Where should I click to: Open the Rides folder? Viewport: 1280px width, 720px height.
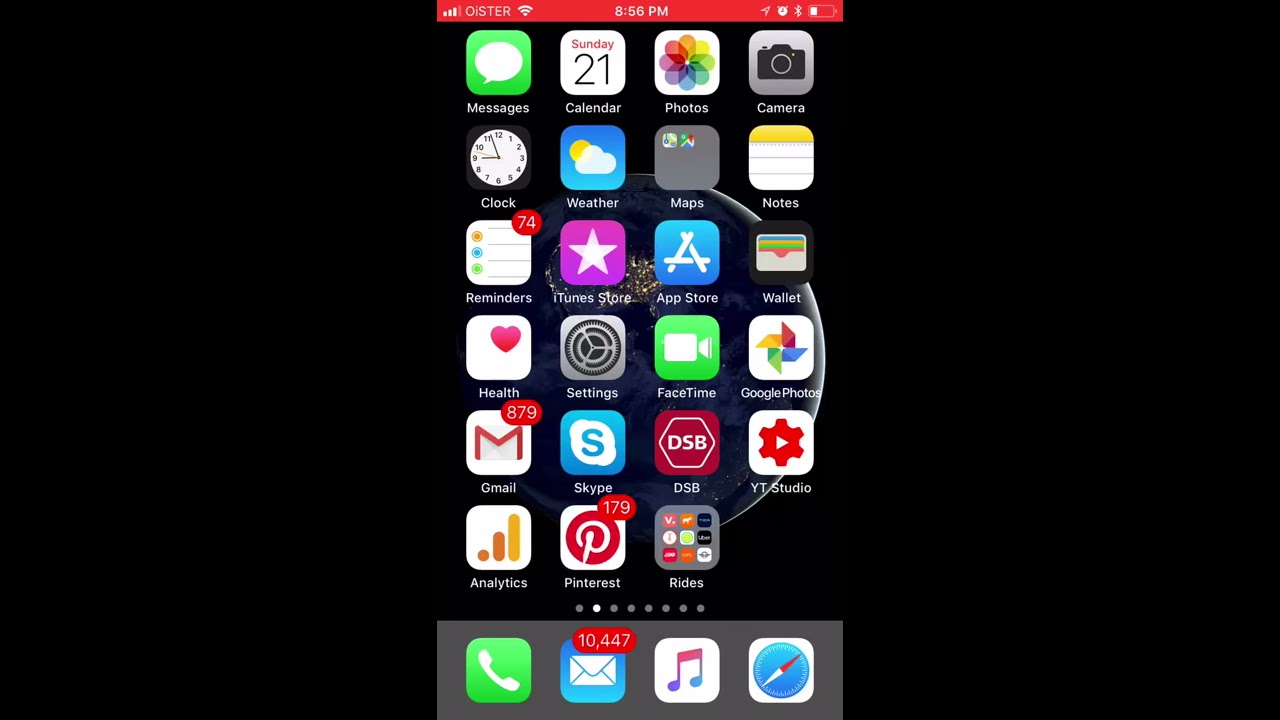click(687, 539)
